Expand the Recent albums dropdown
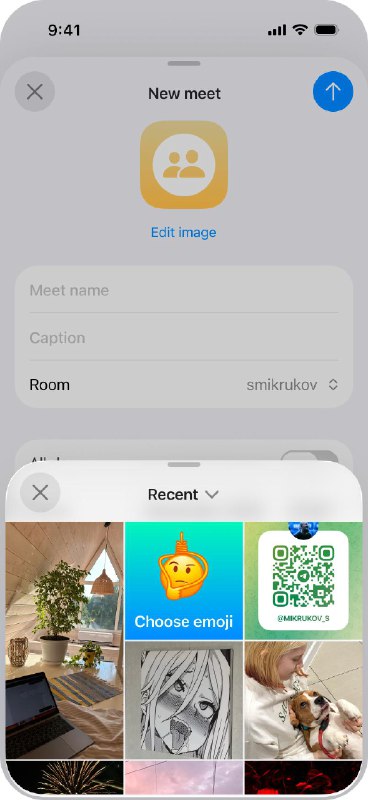The height and width of the screenshot is (800, 368). [x=183, y=494]
